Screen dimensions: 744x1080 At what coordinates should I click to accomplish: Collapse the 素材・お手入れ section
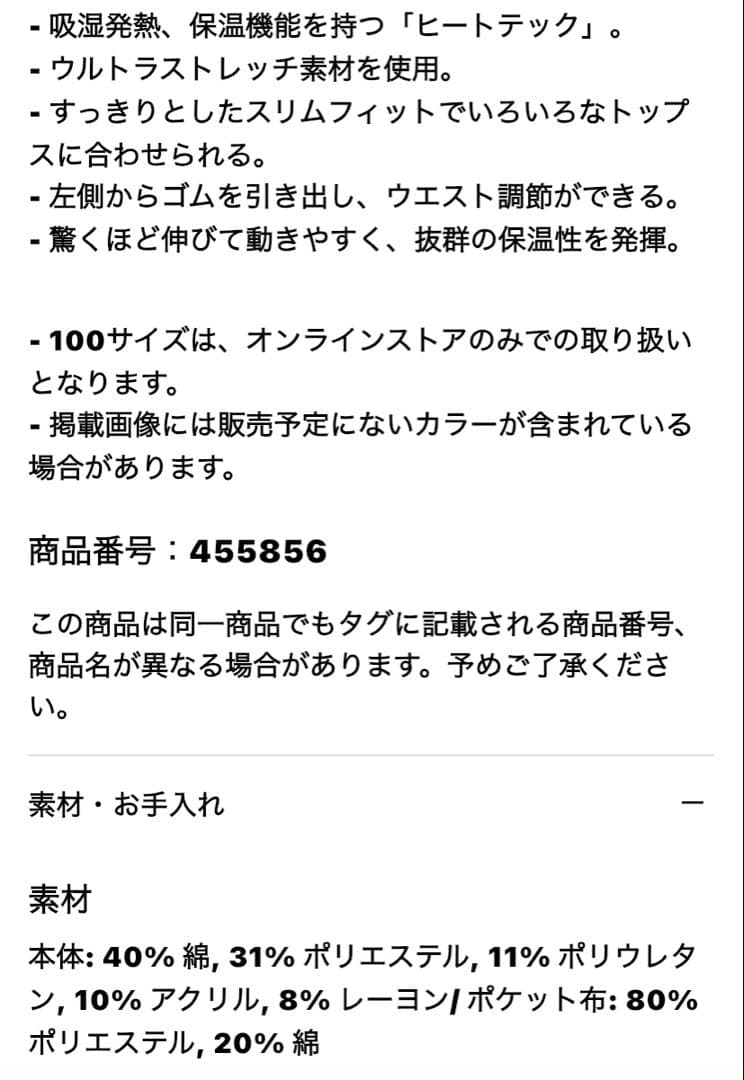(692, 803)
